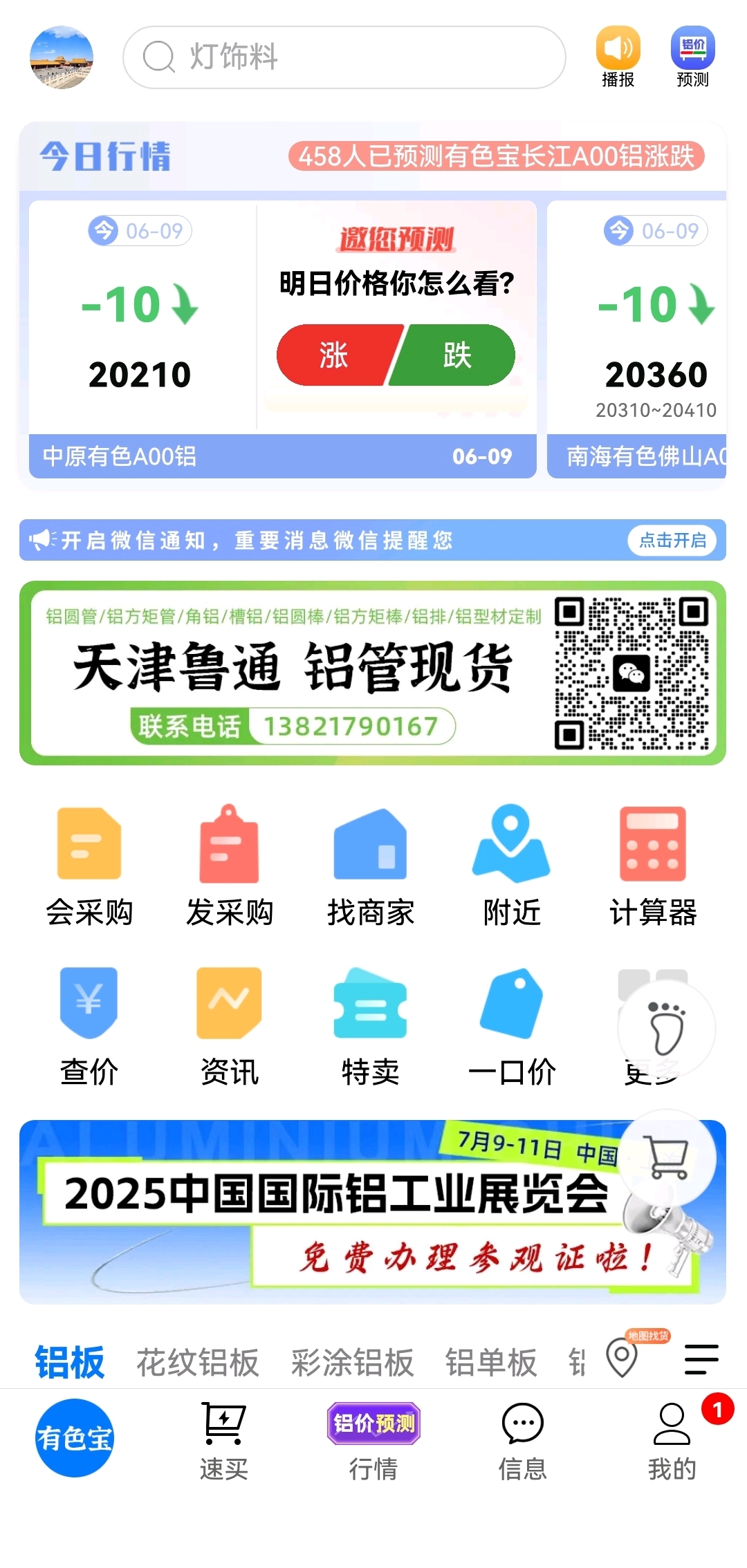This screenshot has width=747, height=1568.
Task: Open the 计算器 calculator
Action: 653,867
